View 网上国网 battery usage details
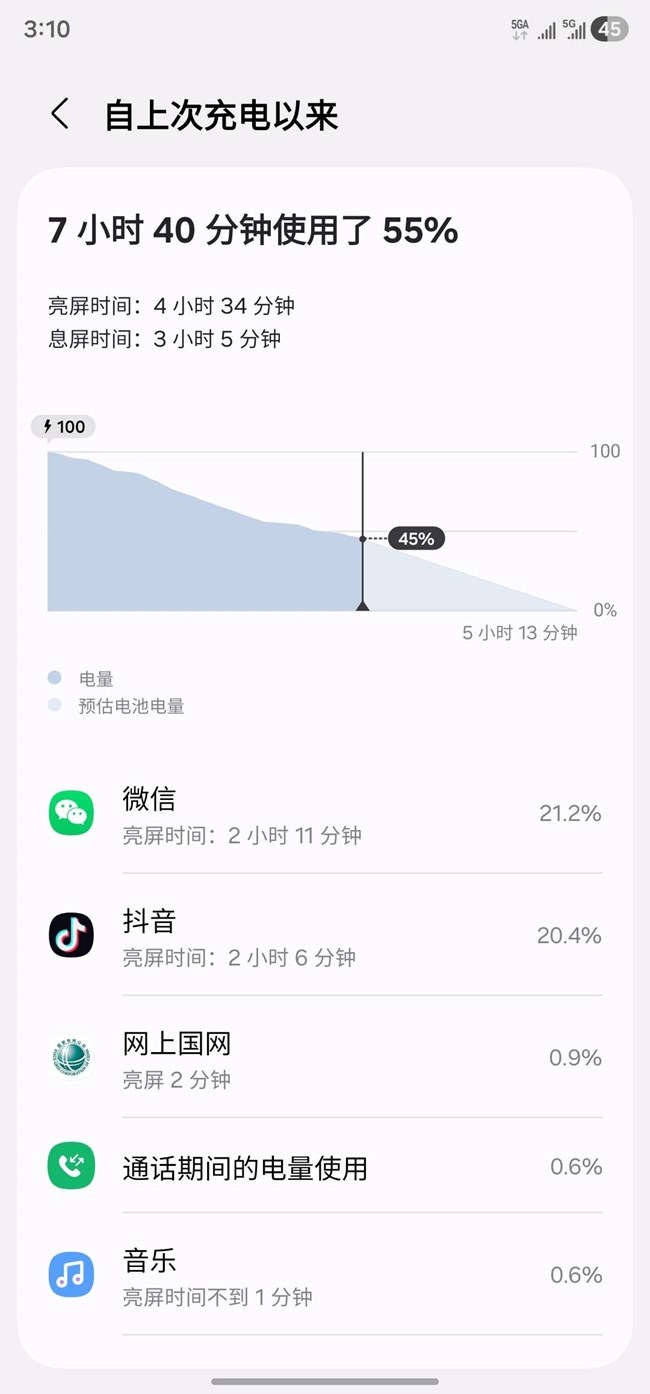 point(325,1058)
